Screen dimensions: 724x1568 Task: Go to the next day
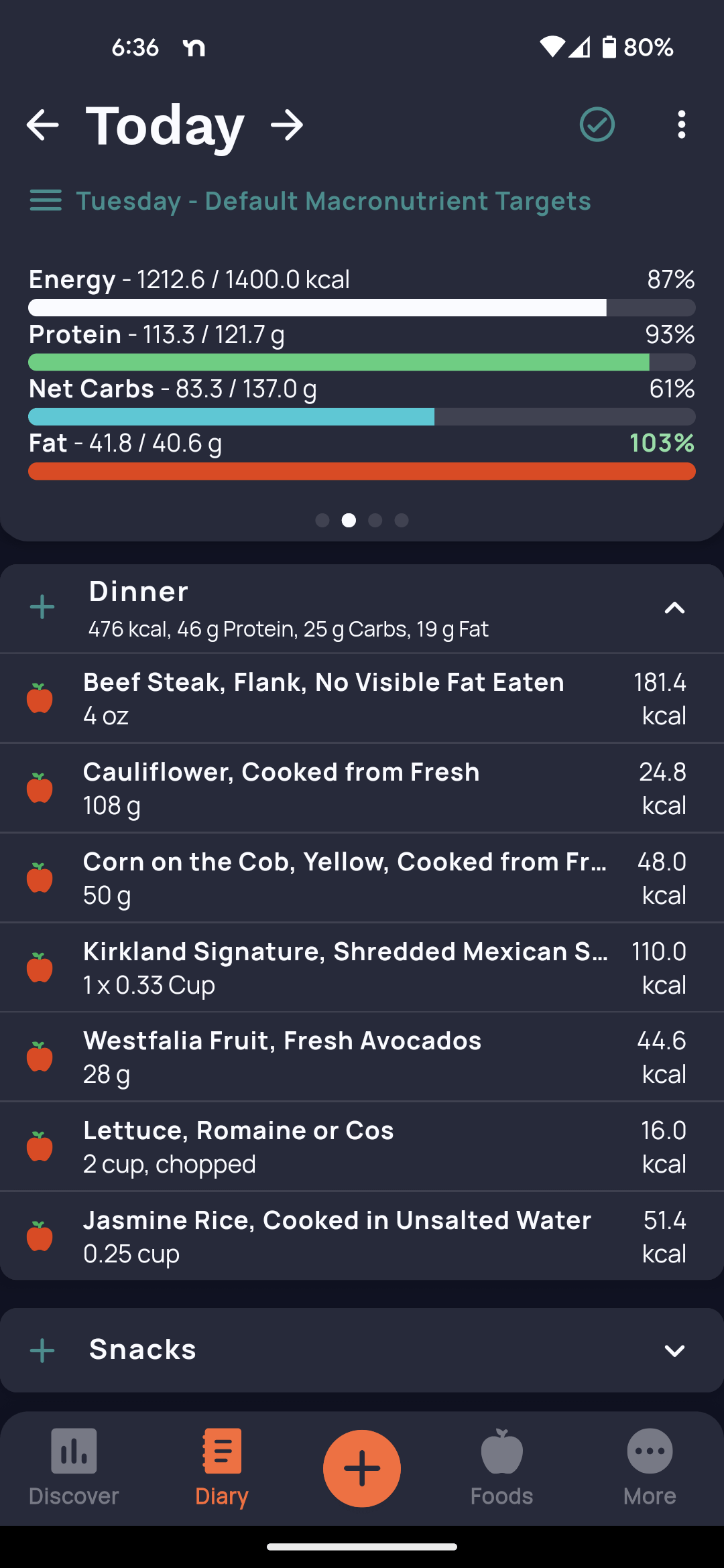coord(287,125)
